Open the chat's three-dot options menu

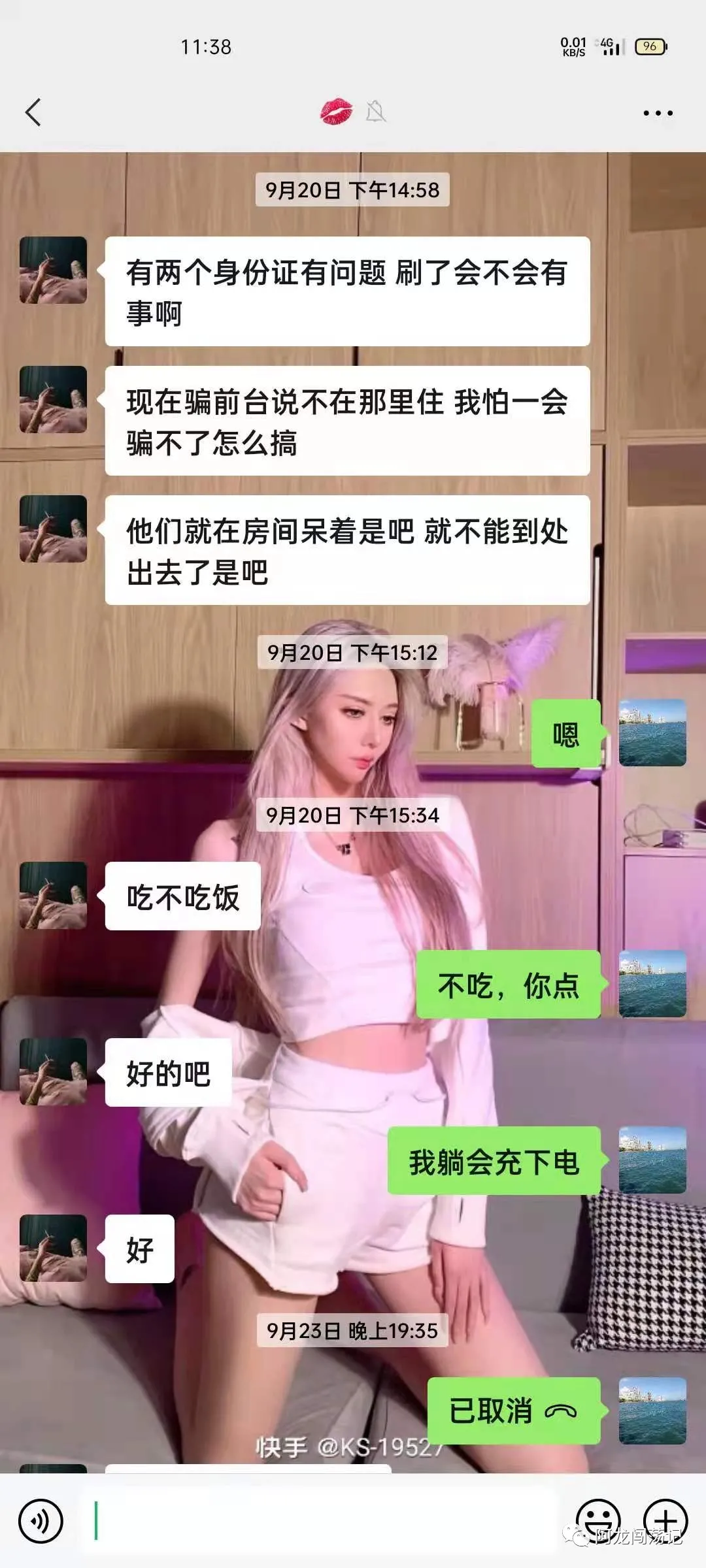(x=658, y=113)
